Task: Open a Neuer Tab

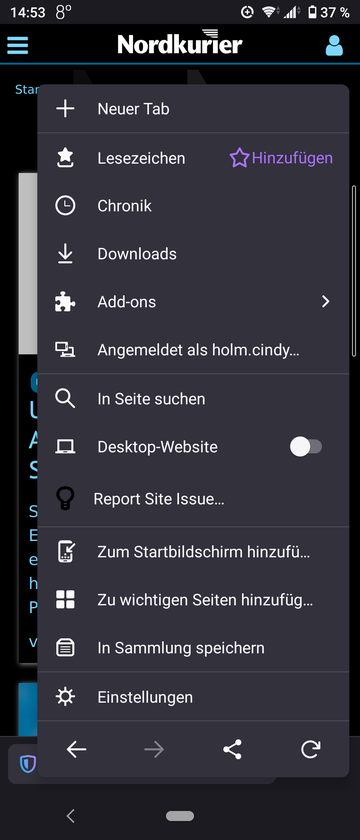Action: click(193, 109)
